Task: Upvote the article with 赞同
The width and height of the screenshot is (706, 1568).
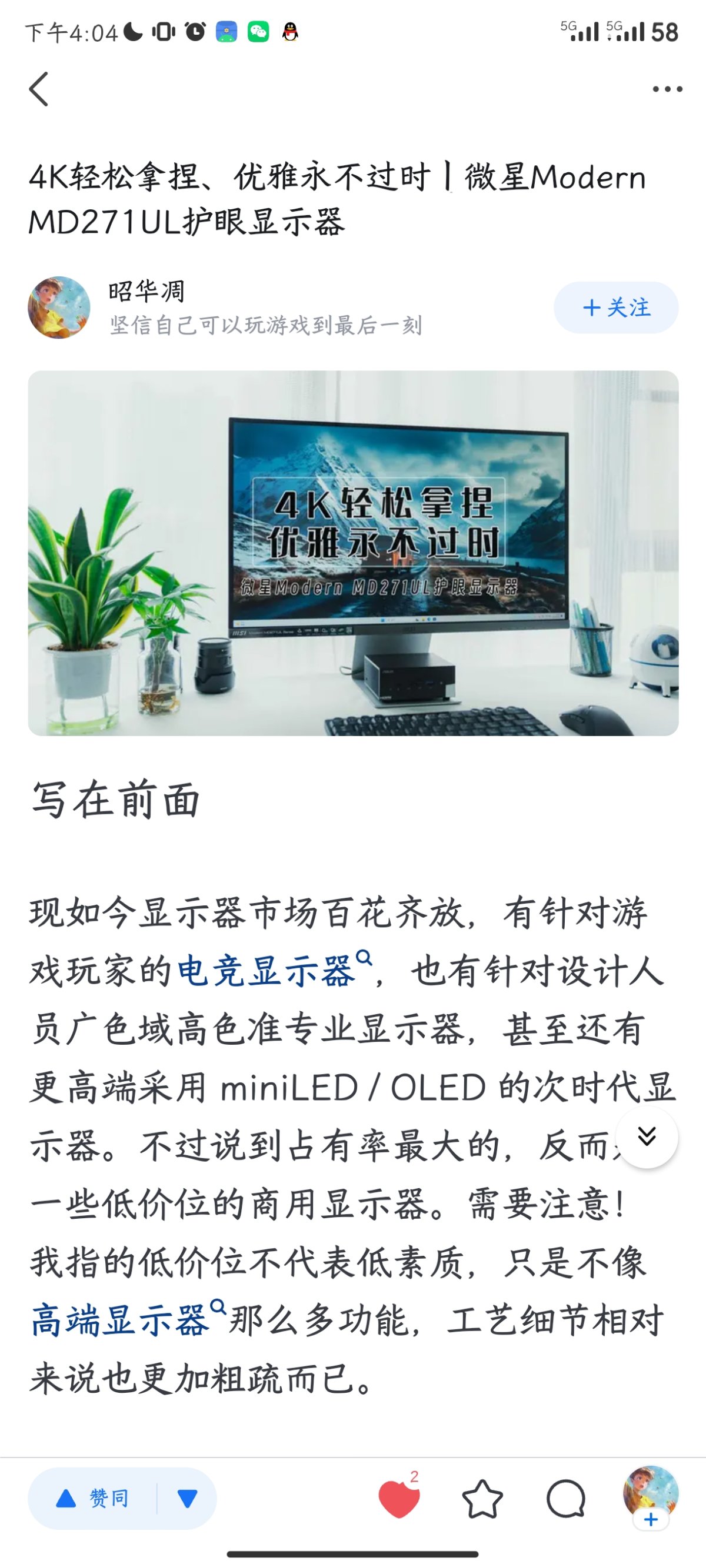Action: [93, 1497]
